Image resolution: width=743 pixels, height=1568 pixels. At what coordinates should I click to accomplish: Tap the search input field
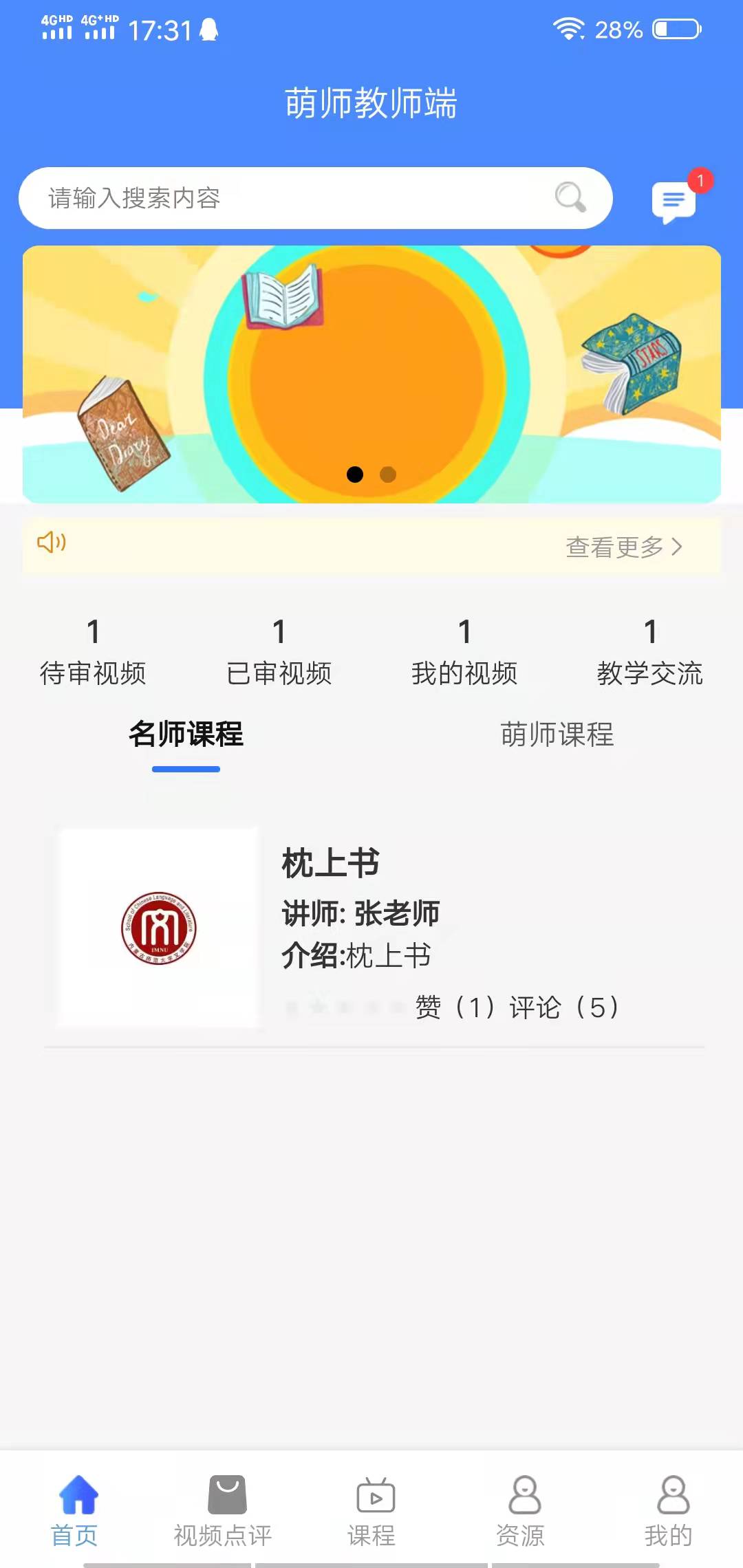click(275, 198)
